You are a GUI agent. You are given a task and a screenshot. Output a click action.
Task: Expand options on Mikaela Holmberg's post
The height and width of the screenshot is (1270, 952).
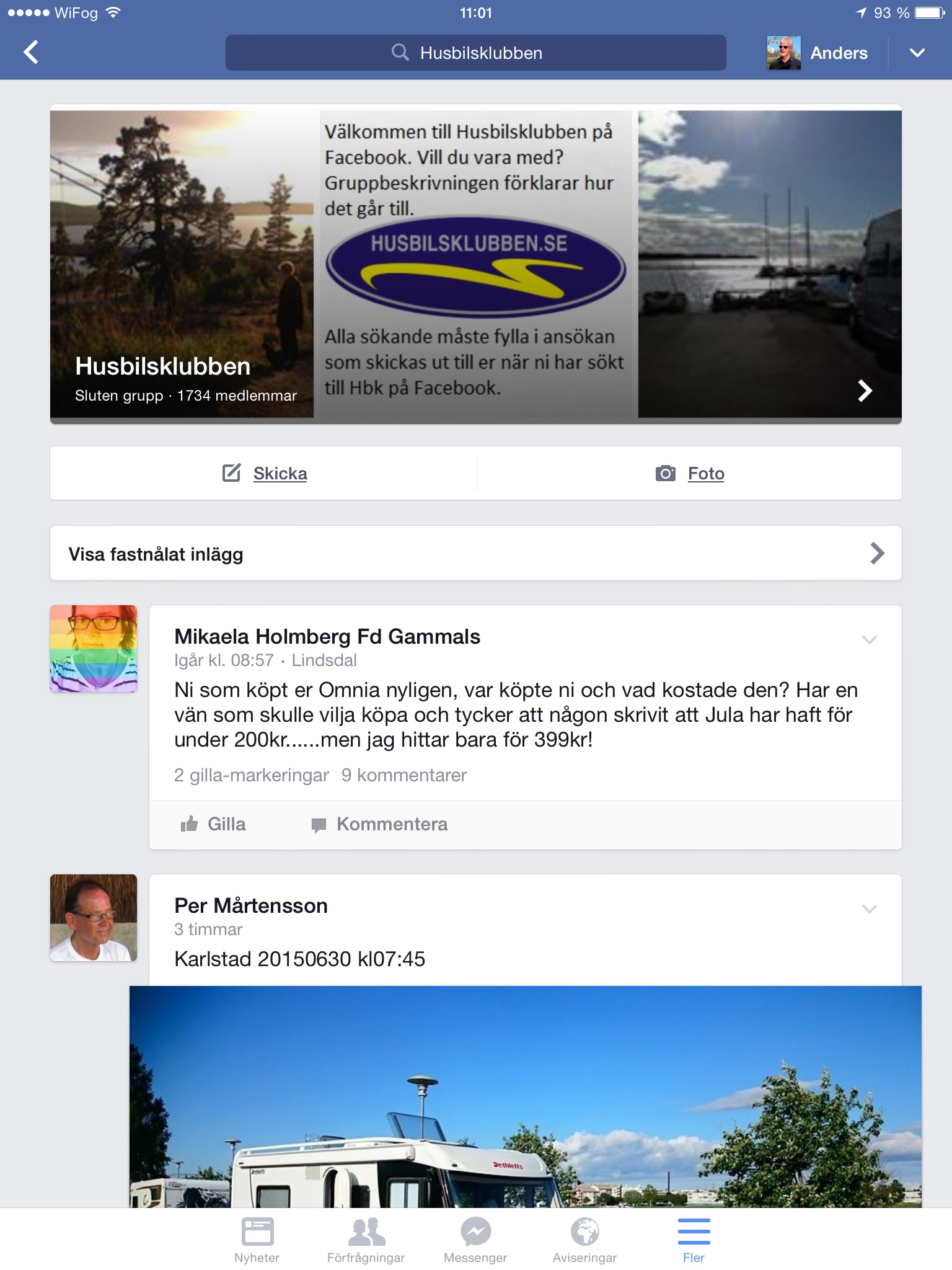pos(869,640)
